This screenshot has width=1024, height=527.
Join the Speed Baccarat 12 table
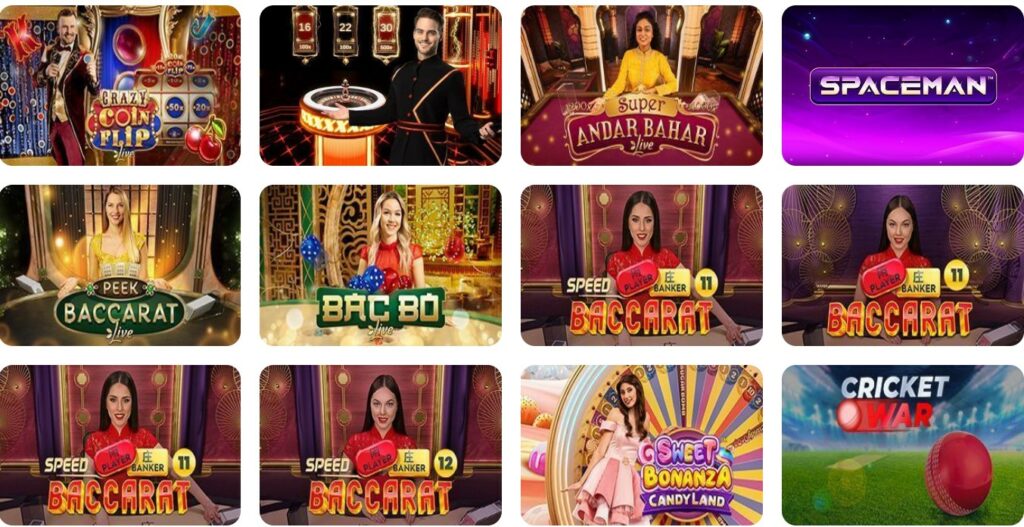tap(380, 445)
